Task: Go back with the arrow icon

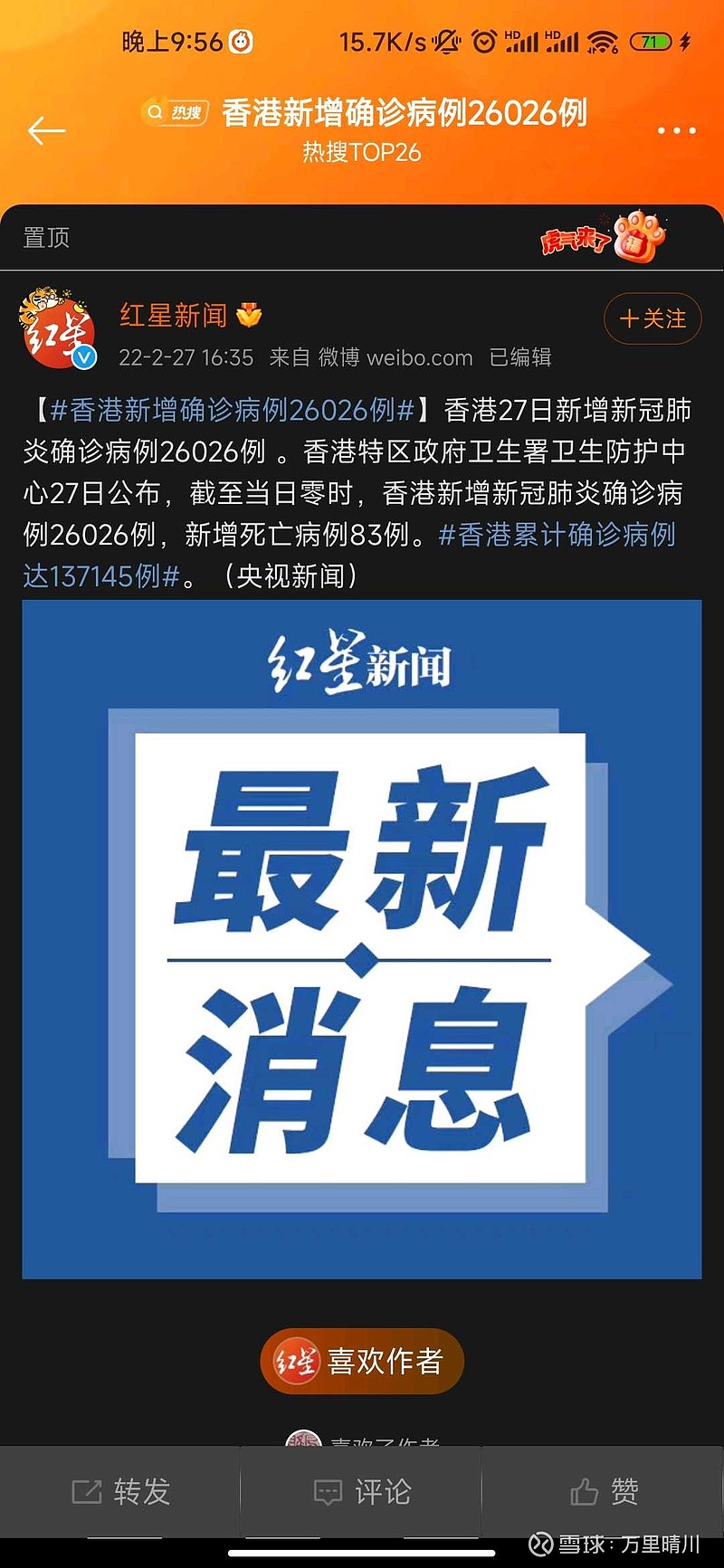Action: pyautogui.click(x=47, y=131)
